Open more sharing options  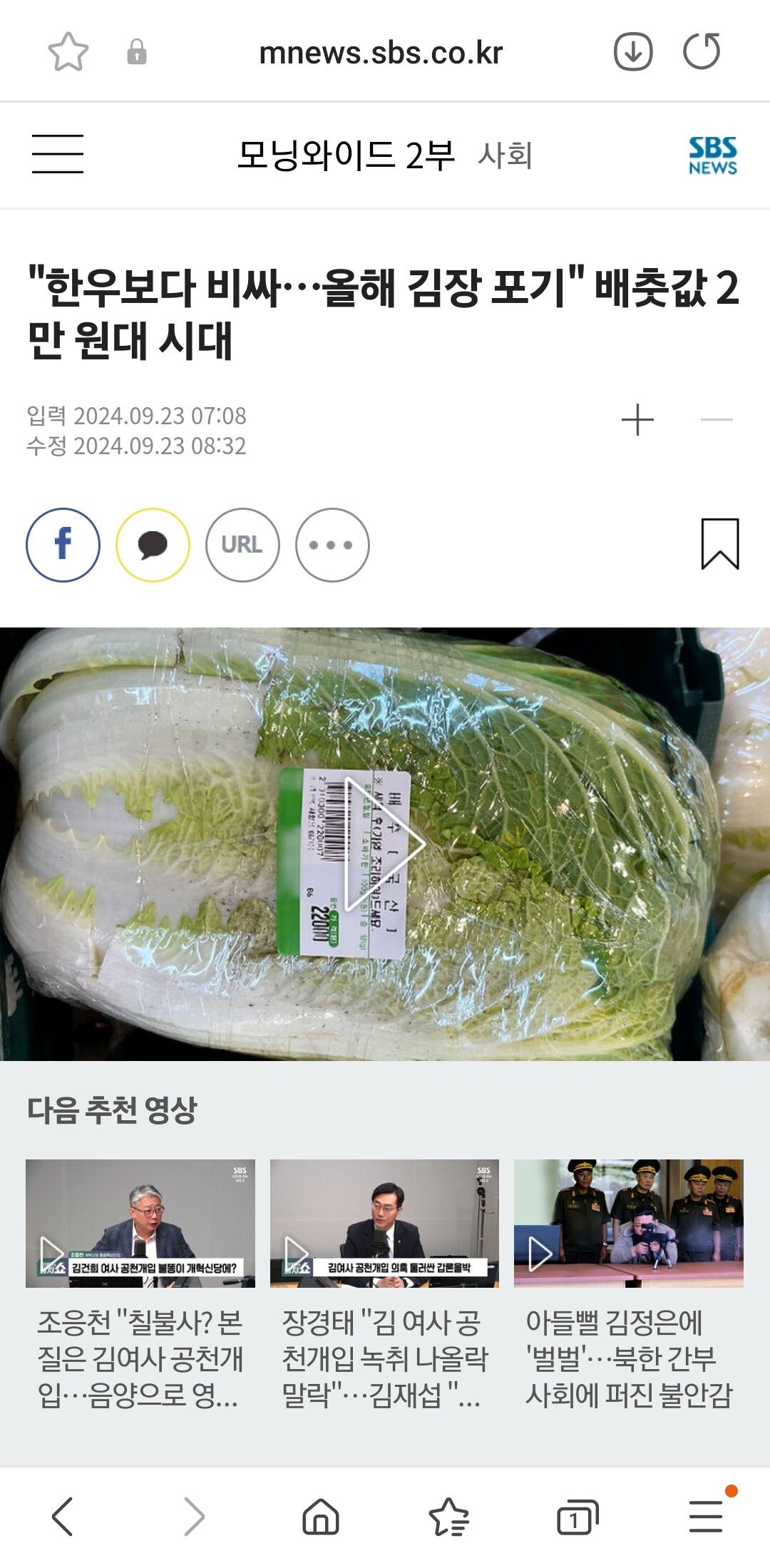coord(332,545)
